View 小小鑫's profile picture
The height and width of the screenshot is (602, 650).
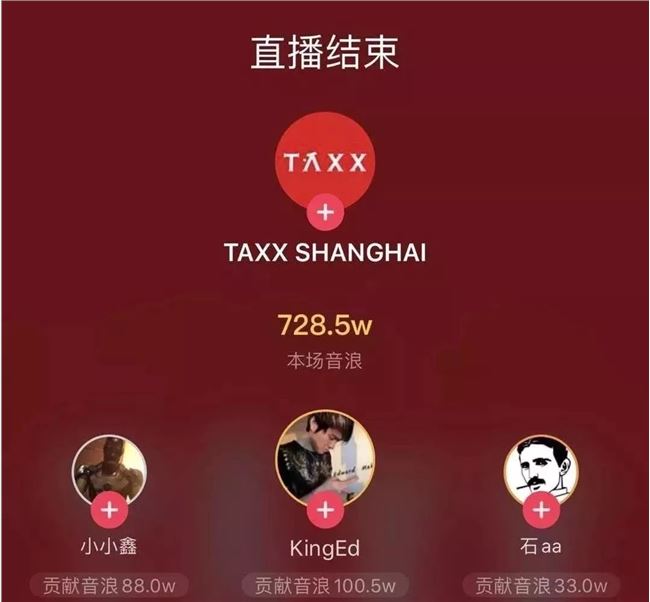109,468
